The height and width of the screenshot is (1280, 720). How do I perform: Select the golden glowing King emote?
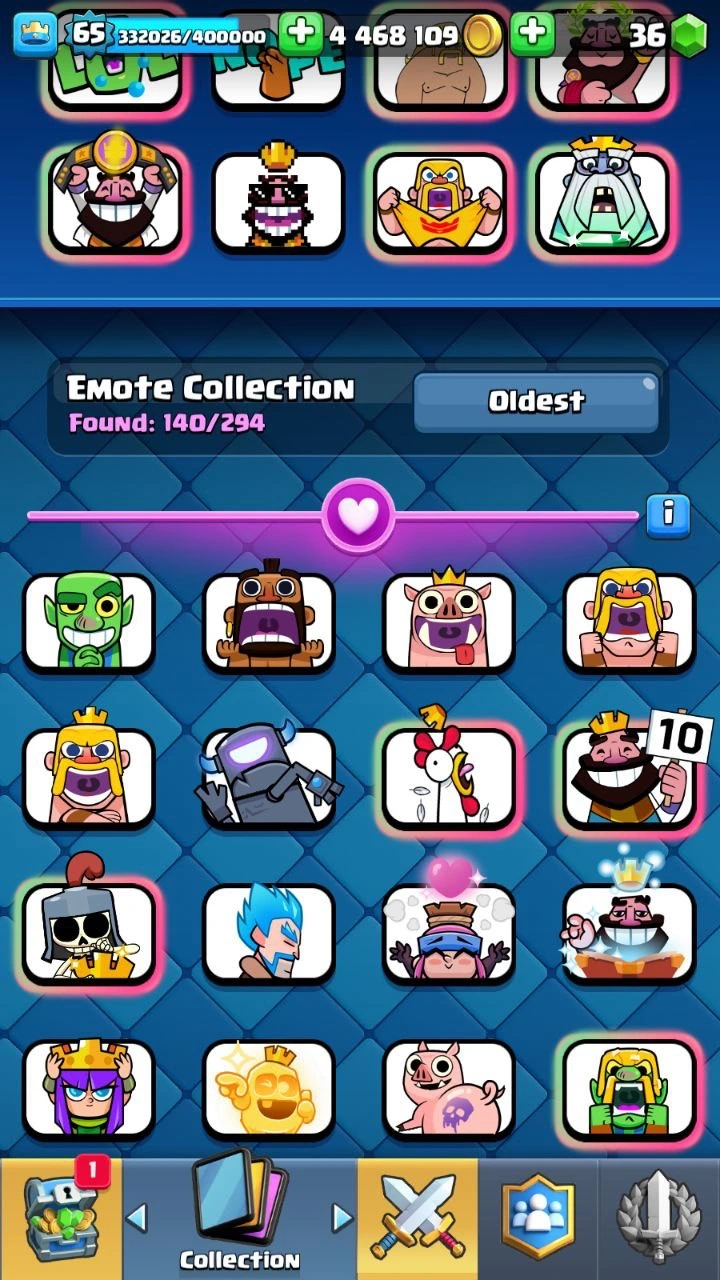(x=268, y=1087)
